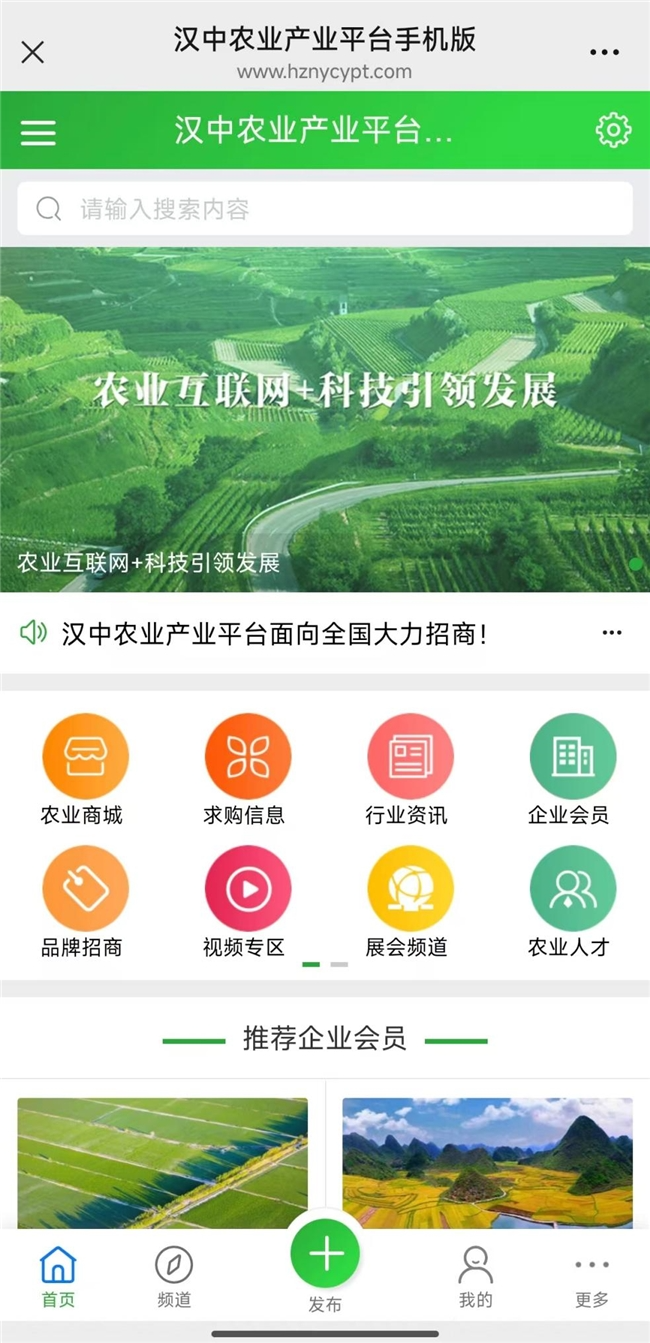Open the 更多 tab

[592, 1277]
